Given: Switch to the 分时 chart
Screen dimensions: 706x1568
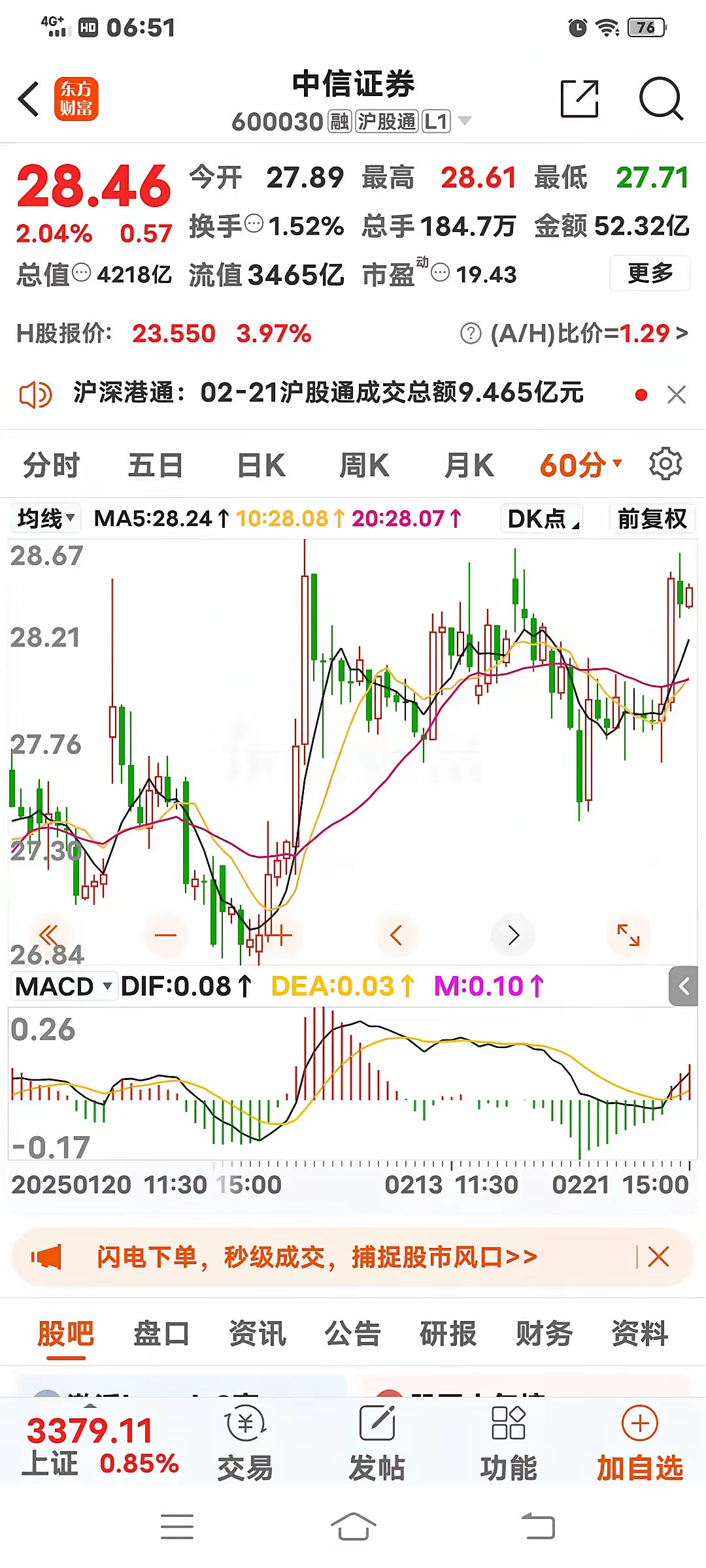Looking at the screenshot, I should [51, 466].
